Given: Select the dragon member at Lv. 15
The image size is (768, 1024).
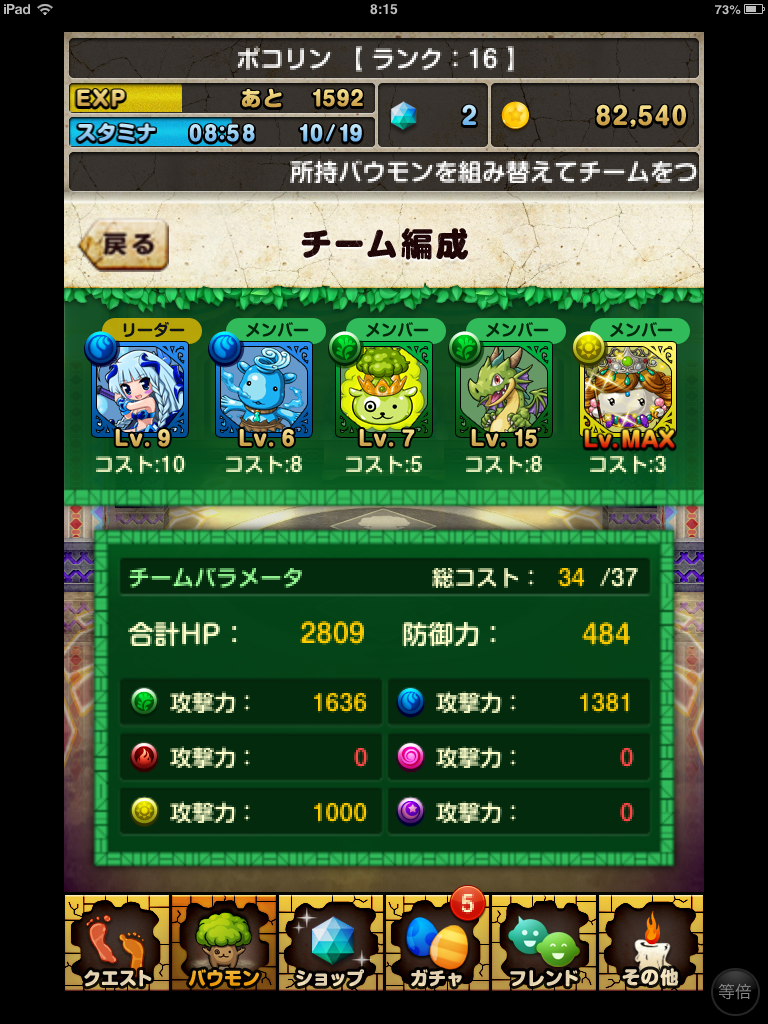Looking at the screenshot, I should tap(504, 391).
